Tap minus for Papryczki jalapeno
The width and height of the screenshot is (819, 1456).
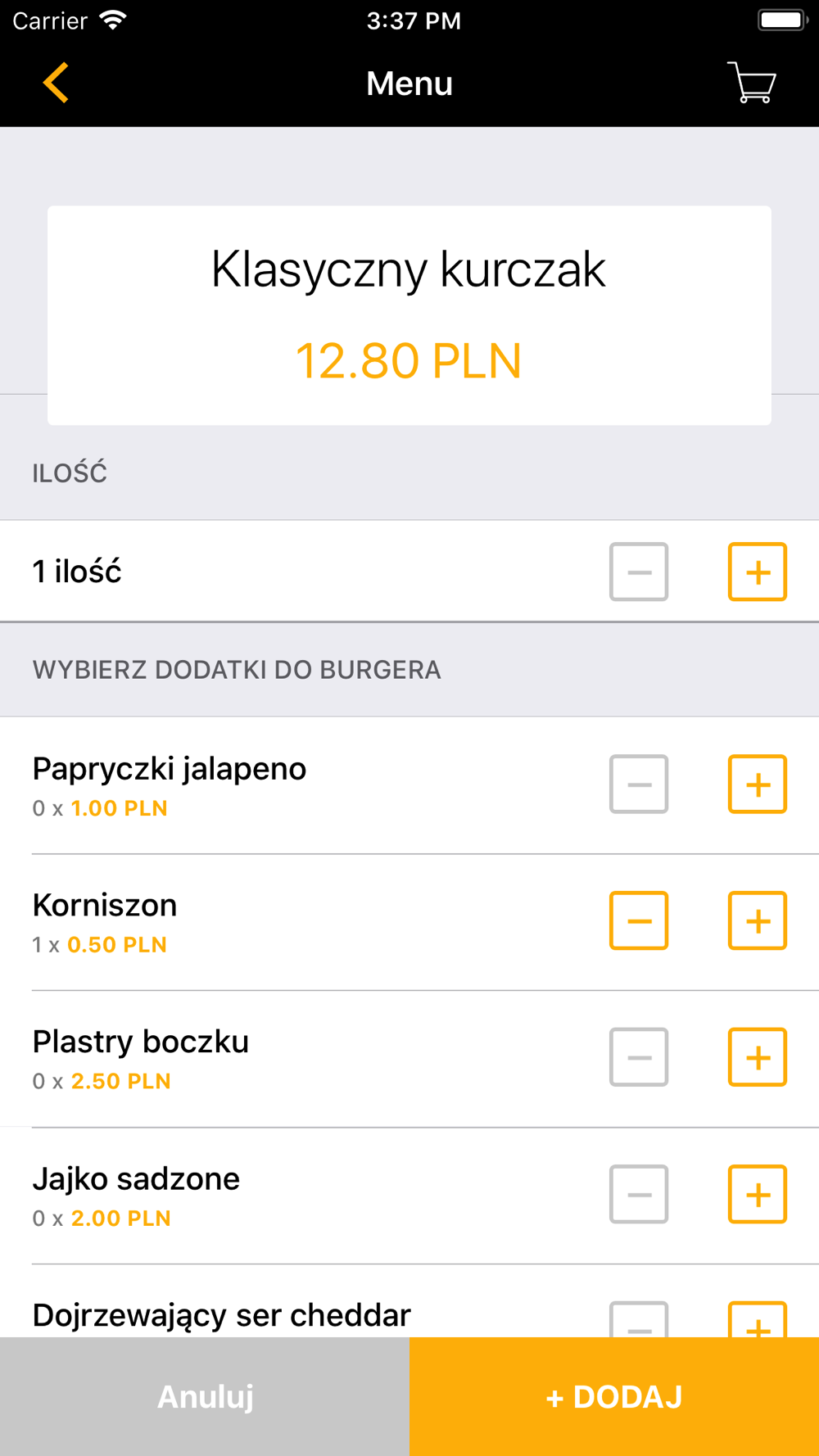[x=639, y=785]
